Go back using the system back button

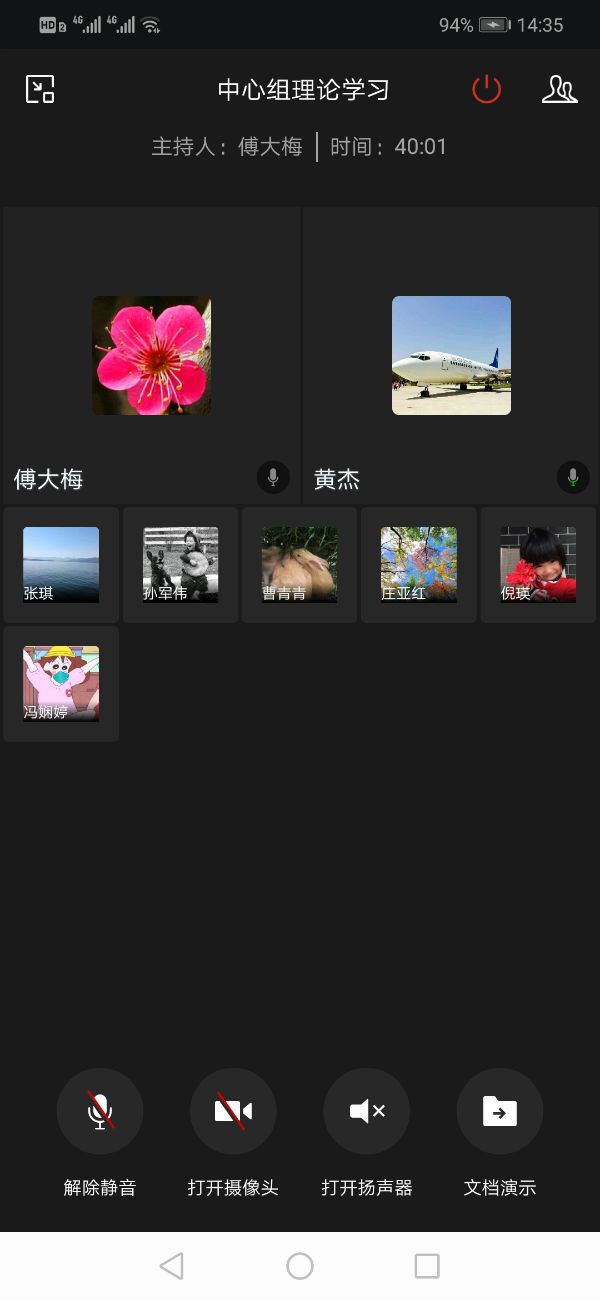[172, 1266]
